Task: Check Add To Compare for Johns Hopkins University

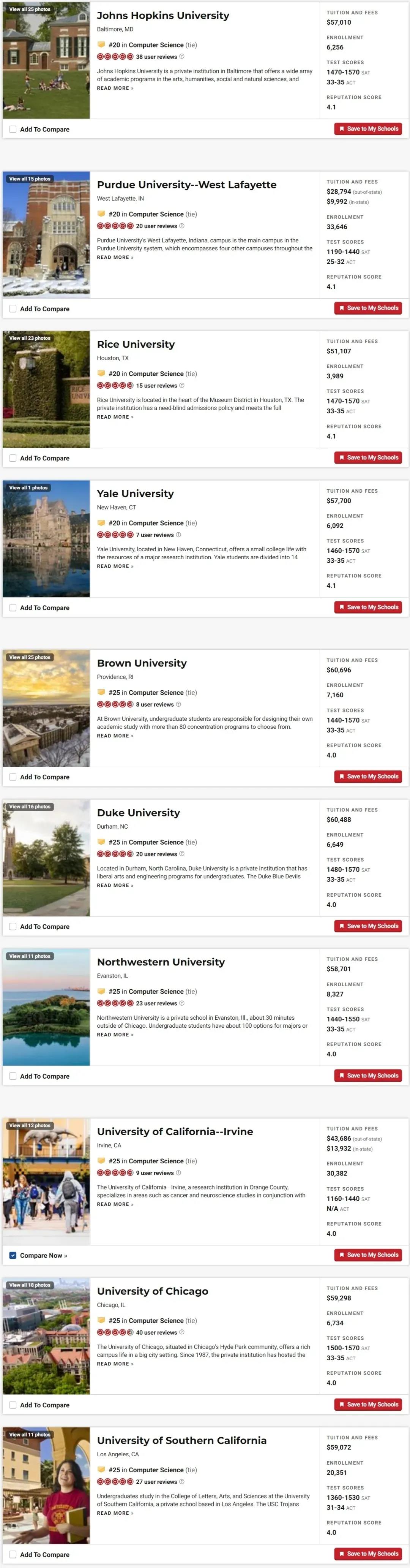Action: click(13, 129)
